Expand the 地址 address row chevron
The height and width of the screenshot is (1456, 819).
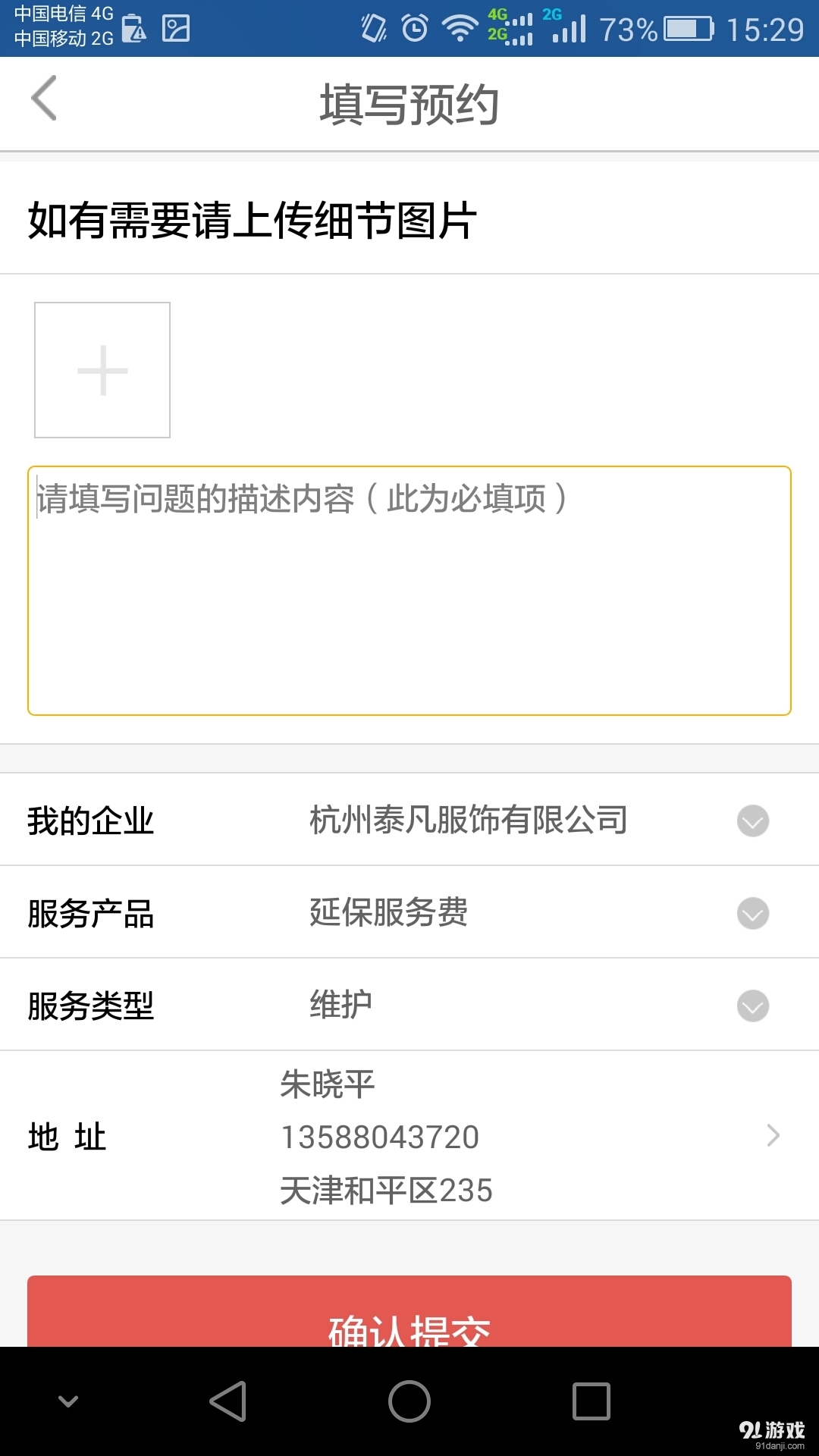[x=773, y=1135]
